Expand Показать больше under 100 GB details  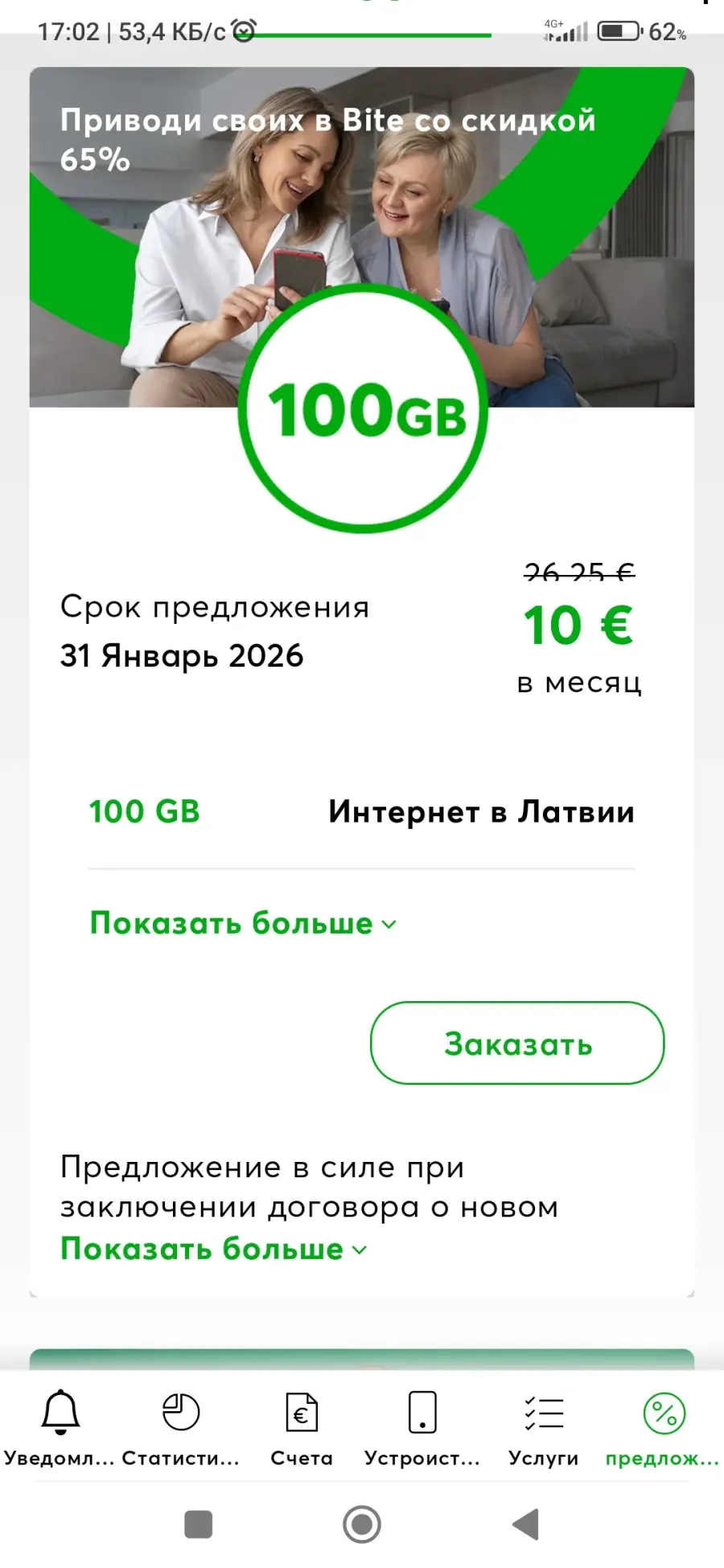coord(243,923)
